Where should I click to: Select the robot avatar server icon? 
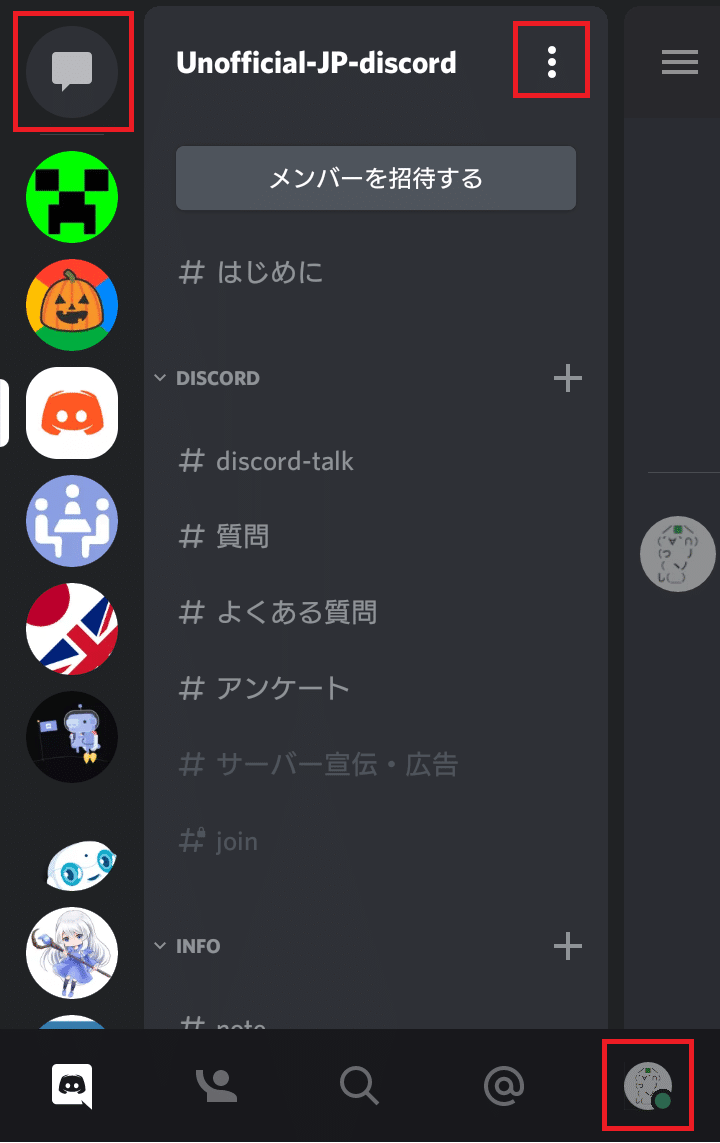[x=71, y=737]
